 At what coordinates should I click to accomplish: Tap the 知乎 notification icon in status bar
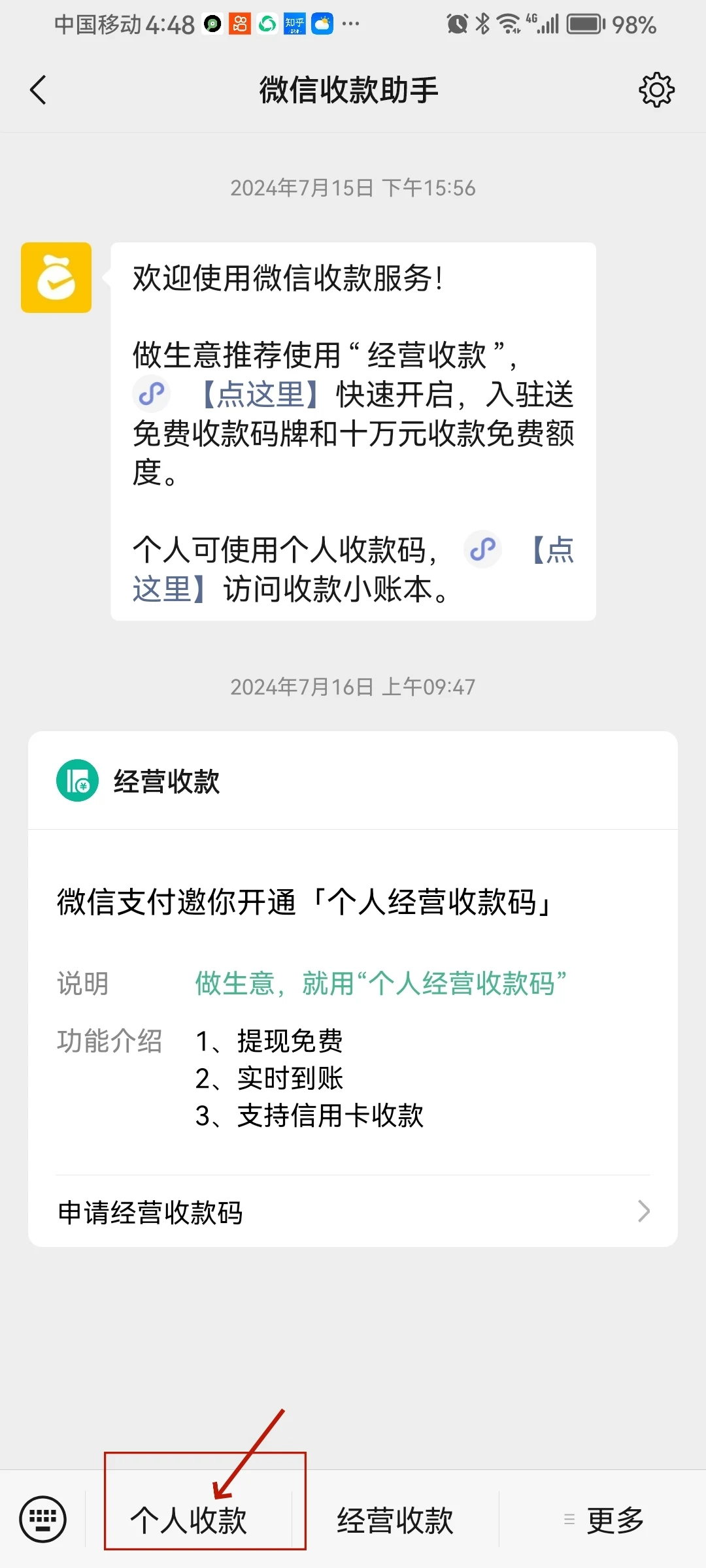[294, 24]
